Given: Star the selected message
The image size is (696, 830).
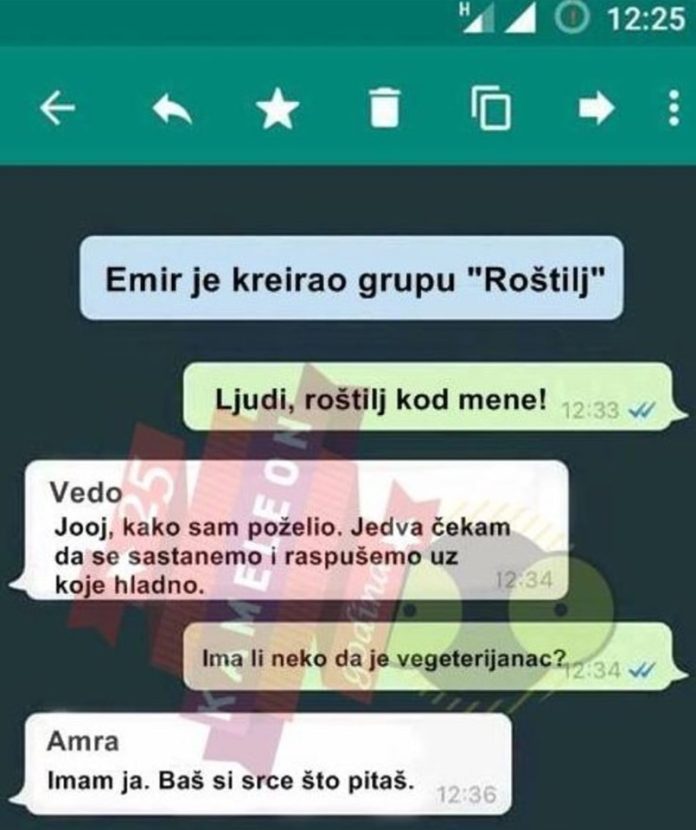Looking at the screenshot, I should tap(277, 110).
